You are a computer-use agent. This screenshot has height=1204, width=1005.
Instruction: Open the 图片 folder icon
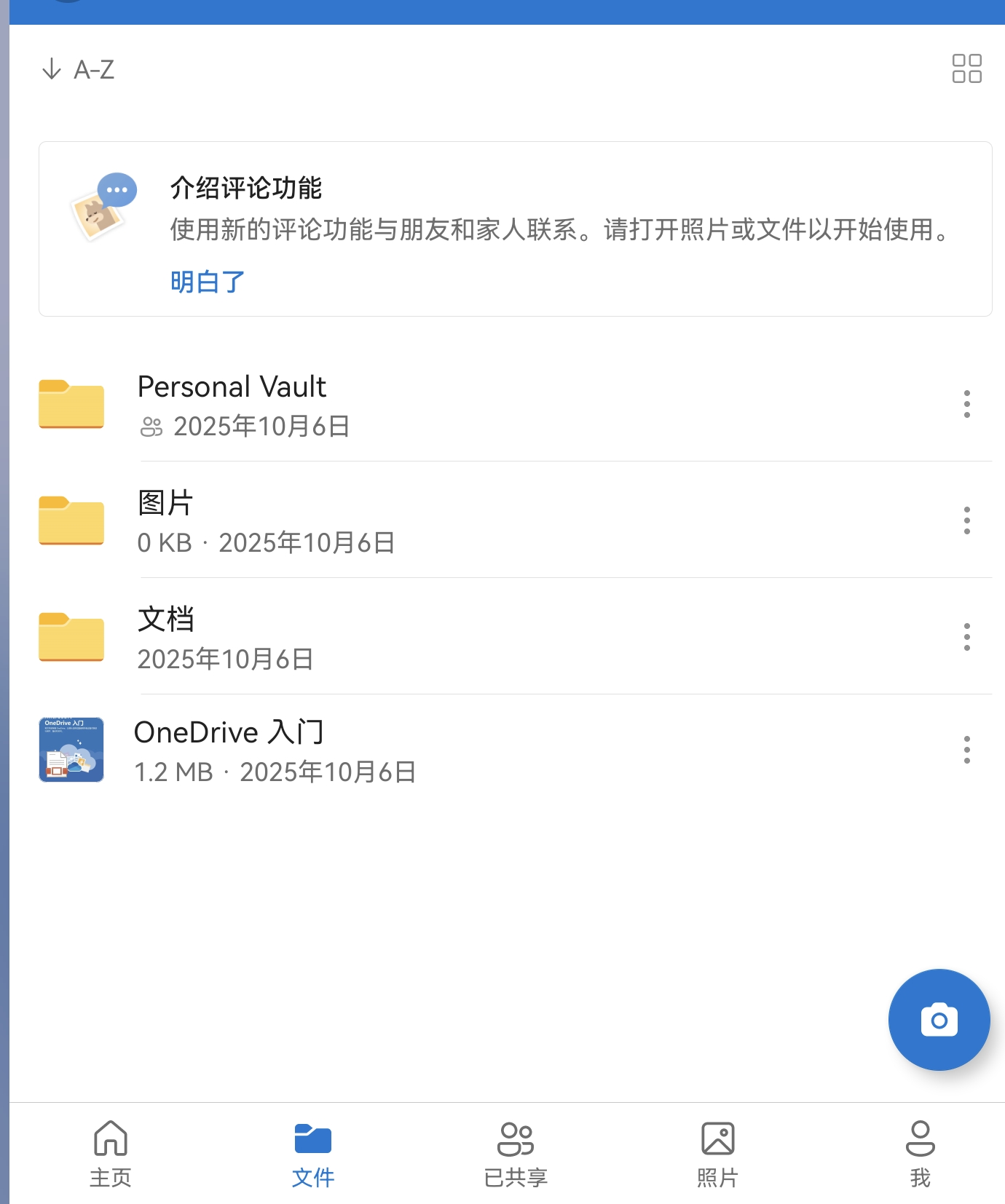[71, 521]
